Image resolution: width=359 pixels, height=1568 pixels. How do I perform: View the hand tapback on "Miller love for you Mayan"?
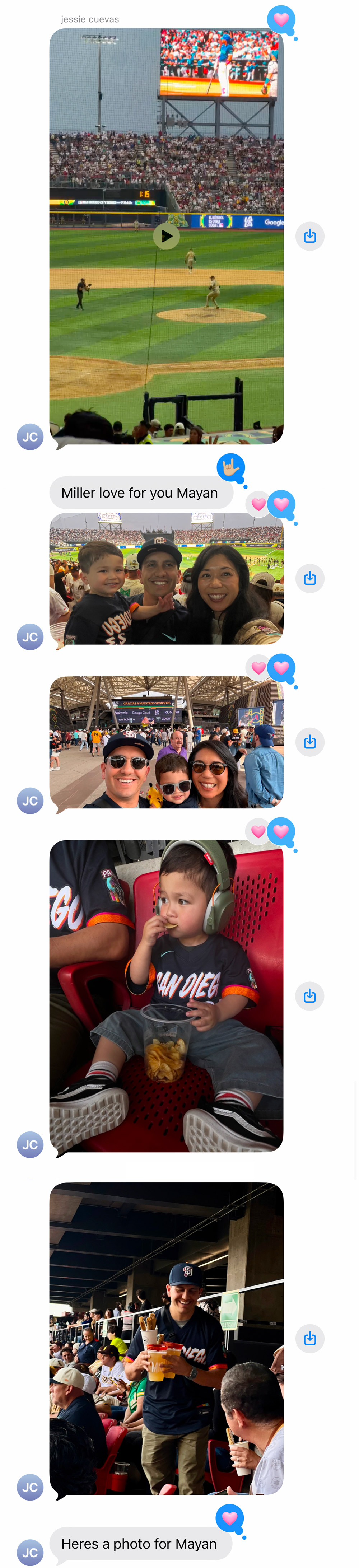pos(230,467)
